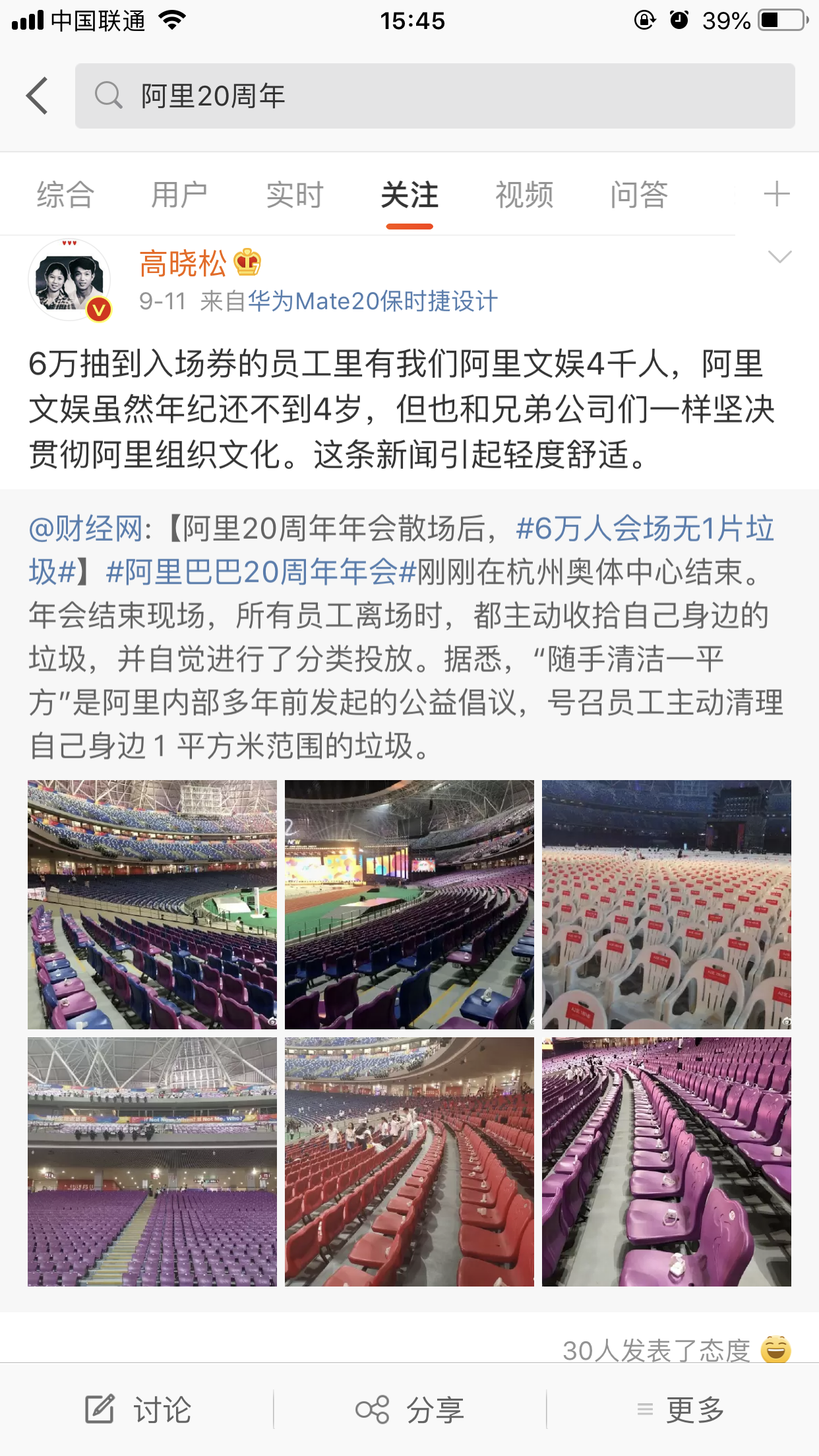This screenshot has height=1456, width=819.
Task: Open 高晓松's profile avatar
Action: pos(69,281)
